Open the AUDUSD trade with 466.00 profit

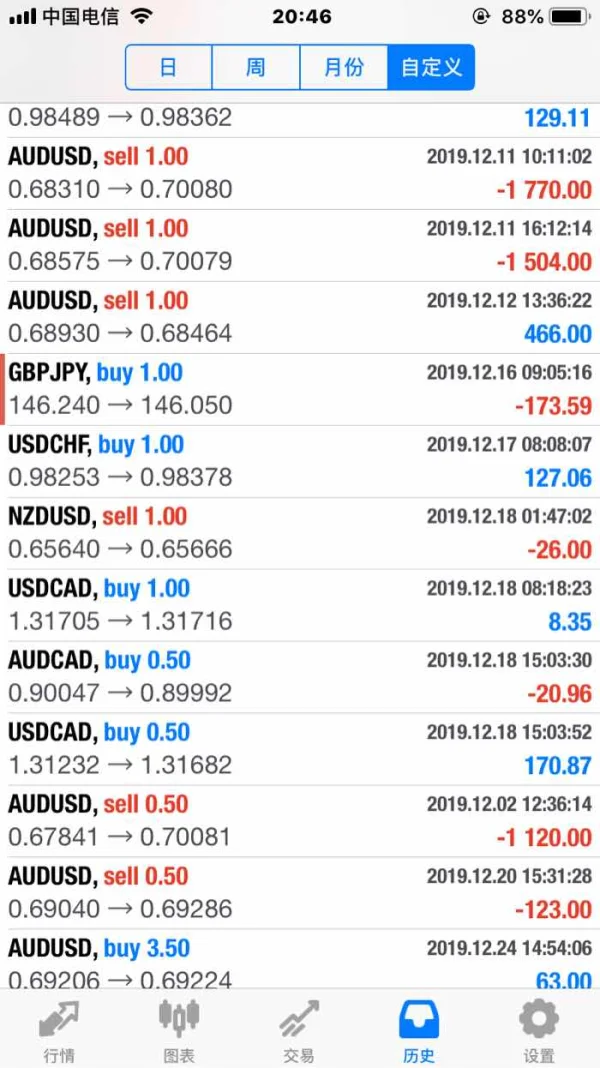[300, 317]
